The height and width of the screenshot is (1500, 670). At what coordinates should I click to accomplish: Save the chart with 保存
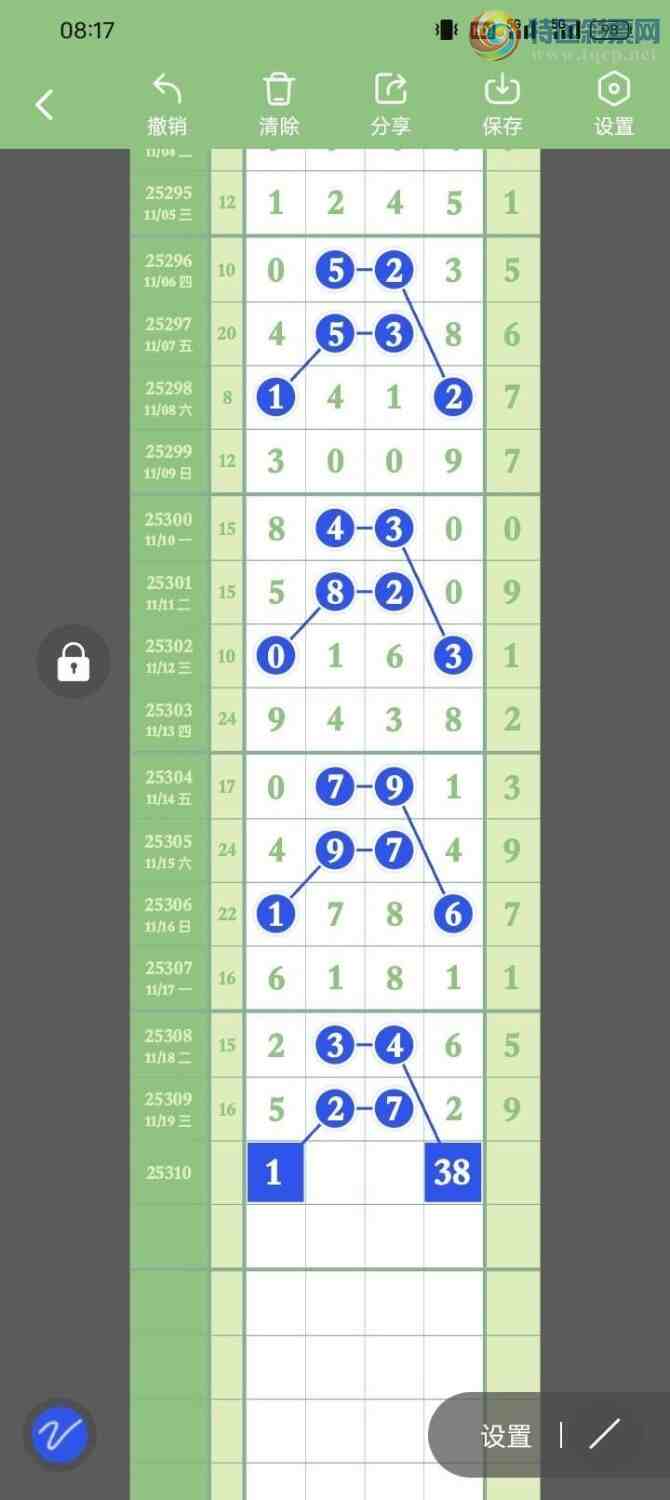[x=502, y=104]
